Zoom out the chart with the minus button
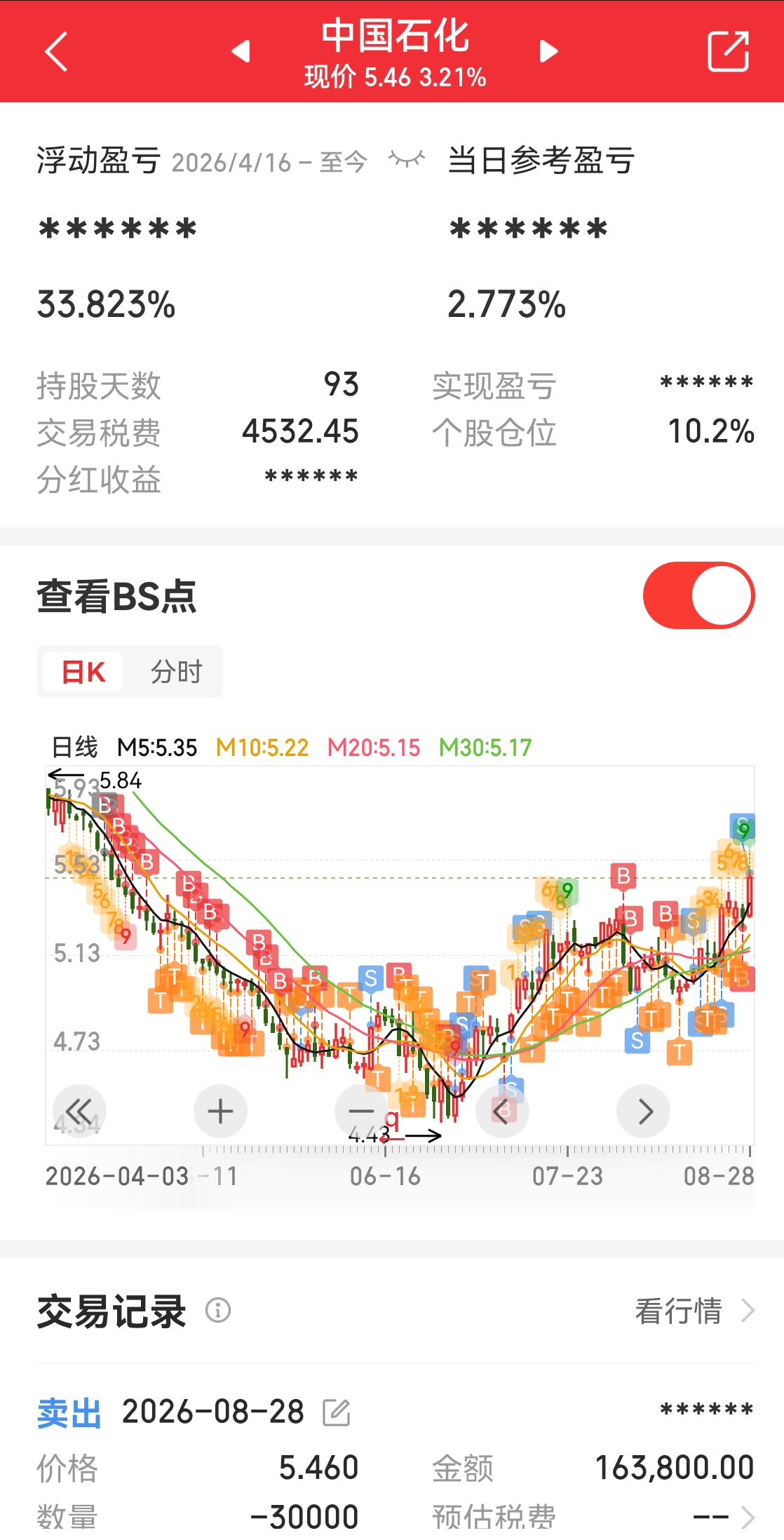Image resolution: width=784 pixels, height=1540 pixels. pyautogui.click(x=361, y=1111)
